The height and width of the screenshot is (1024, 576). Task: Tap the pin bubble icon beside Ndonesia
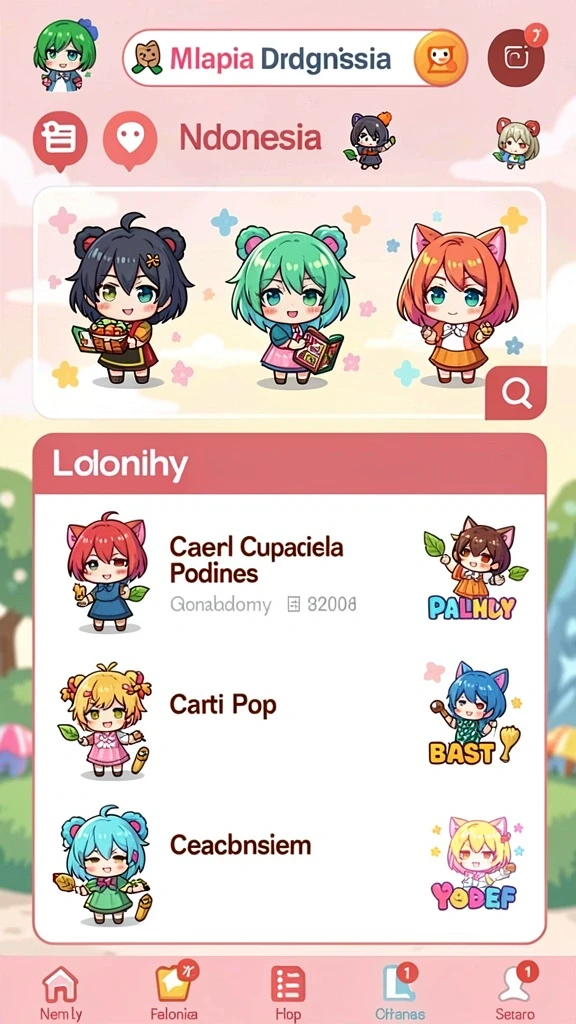pos(130,140)
